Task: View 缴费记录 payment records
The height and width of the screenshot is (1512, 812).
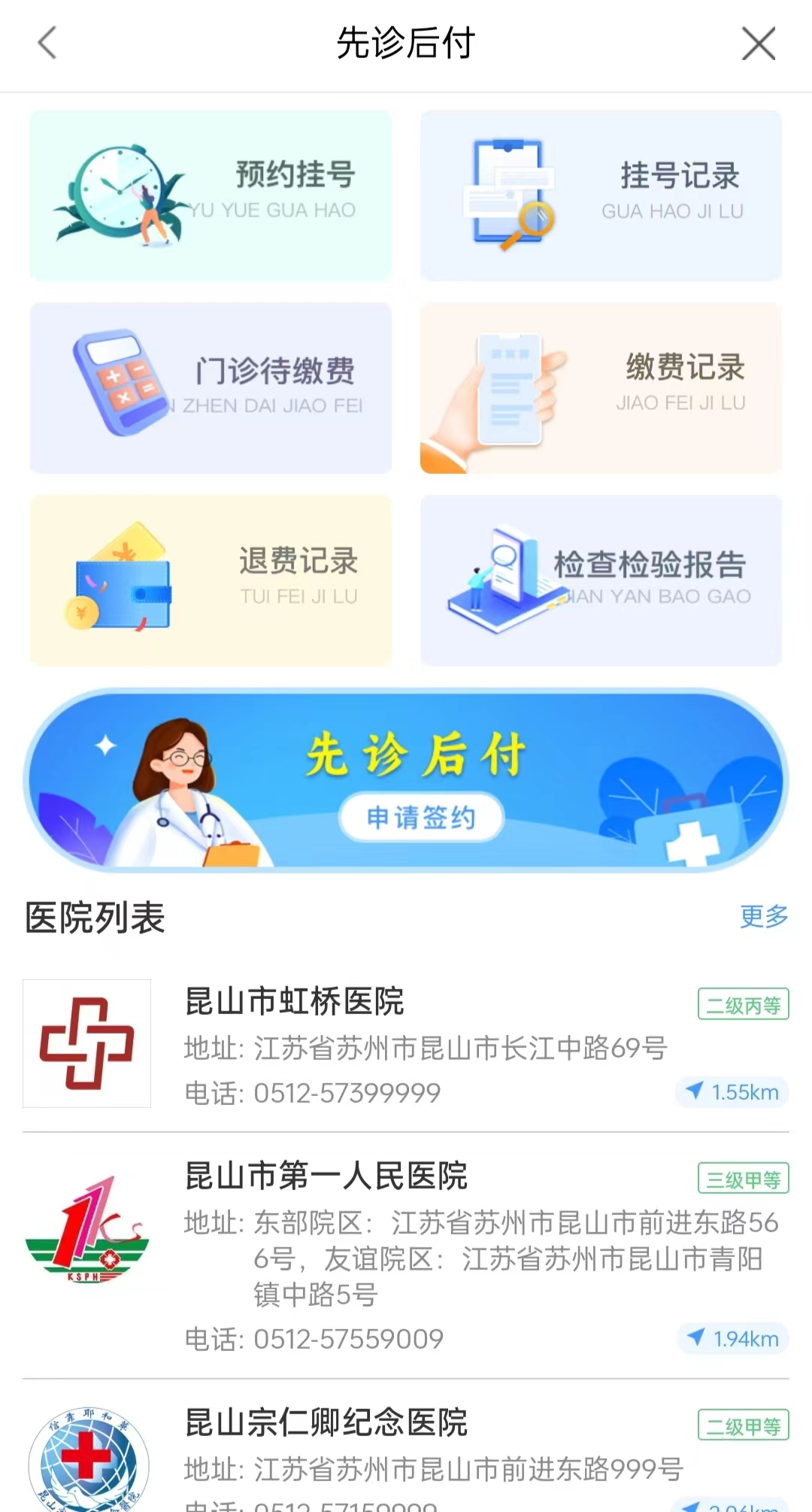Action: [601, 388]
